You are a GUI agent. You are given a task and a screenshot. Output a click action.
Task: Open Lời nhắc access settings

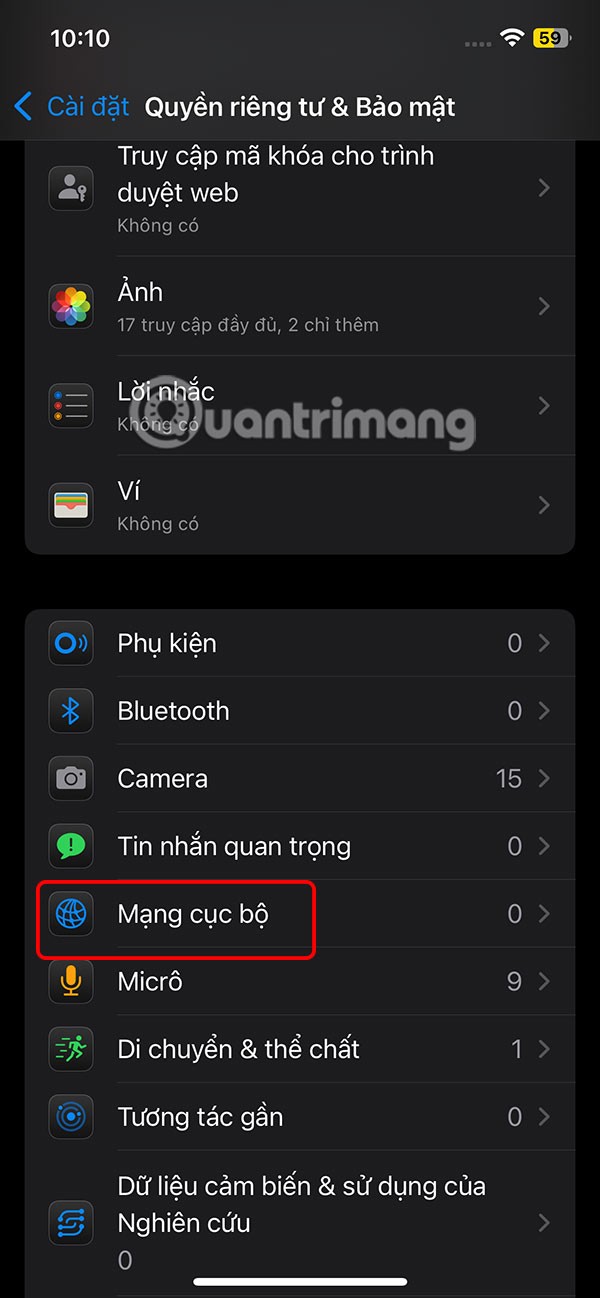(x=300, y=405)
